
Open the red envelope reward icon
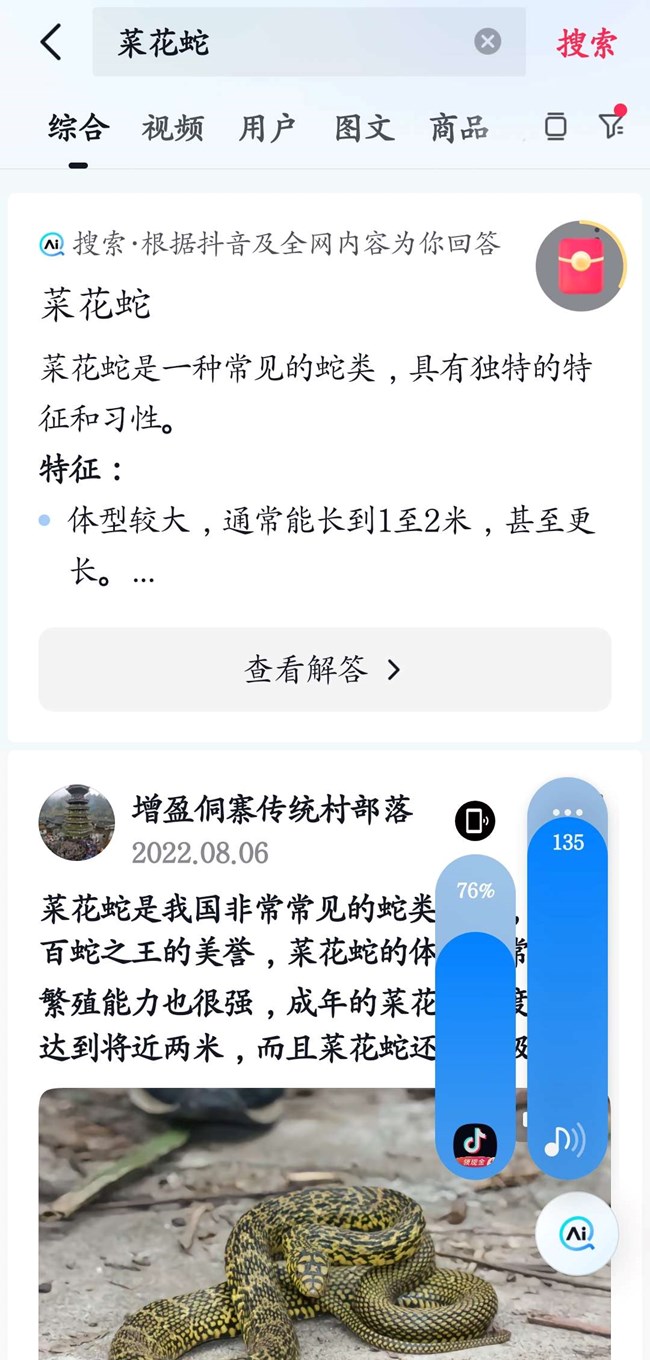click(x=580, y=266)
